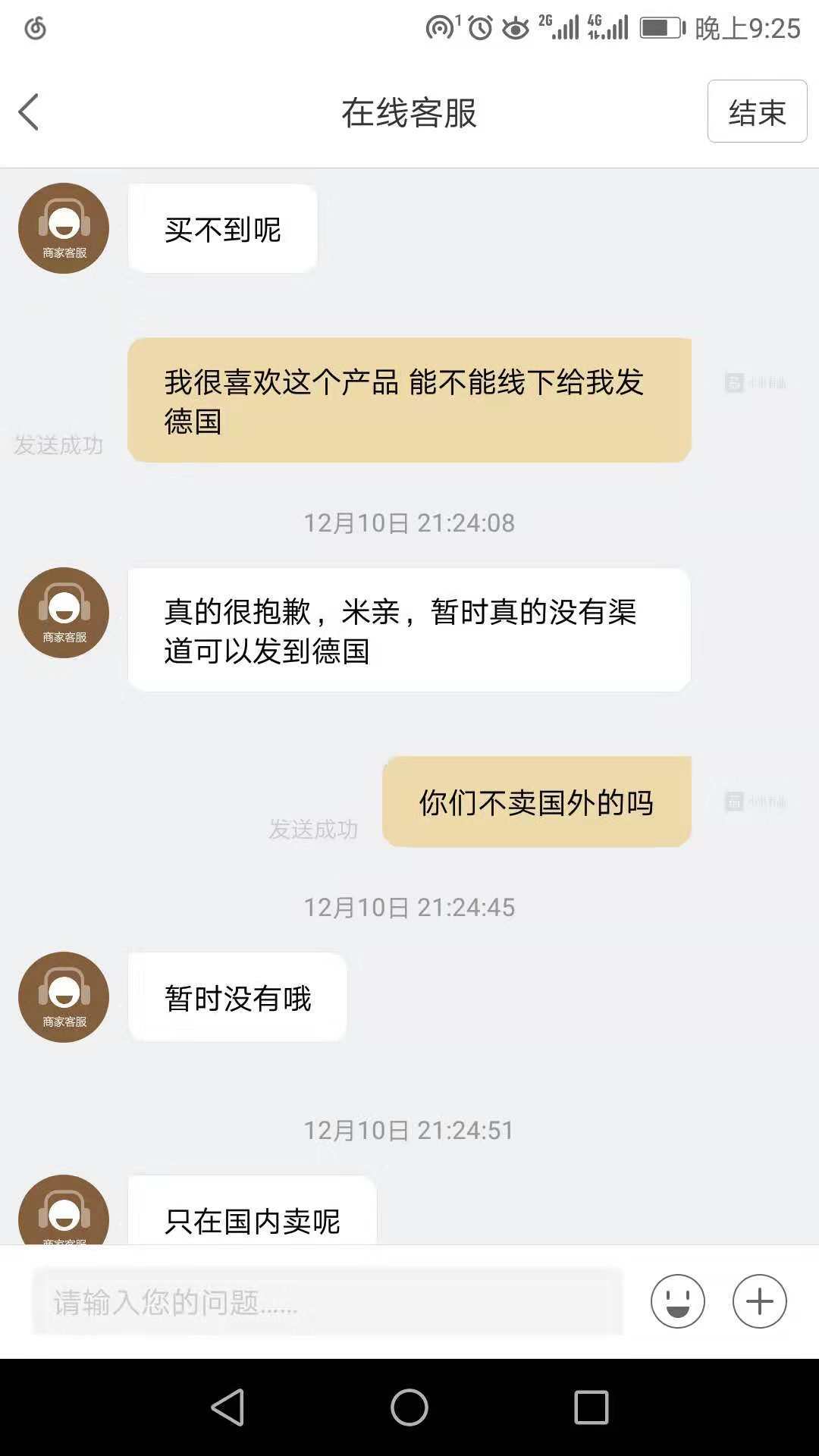Go back using the top-left arrow
819x1456 pixels.
(x=29, y=112)
